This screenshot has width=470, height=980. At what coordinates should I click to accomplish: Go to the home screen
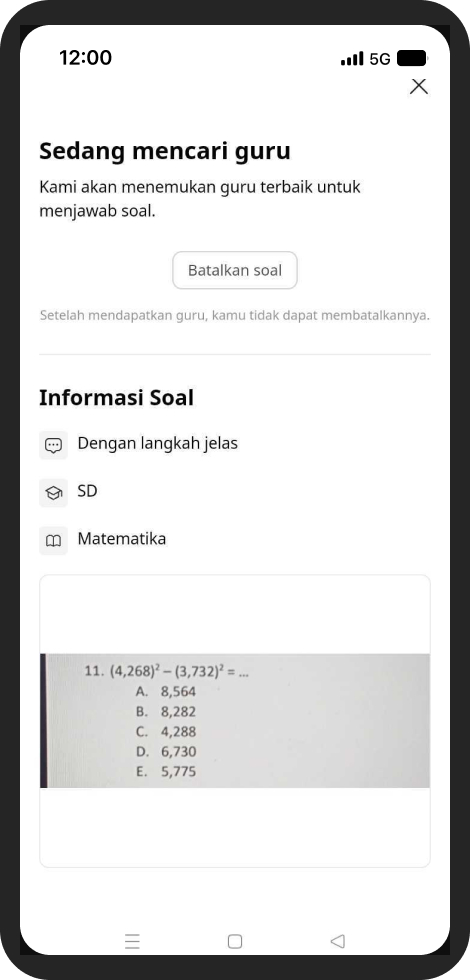[235, 941]
